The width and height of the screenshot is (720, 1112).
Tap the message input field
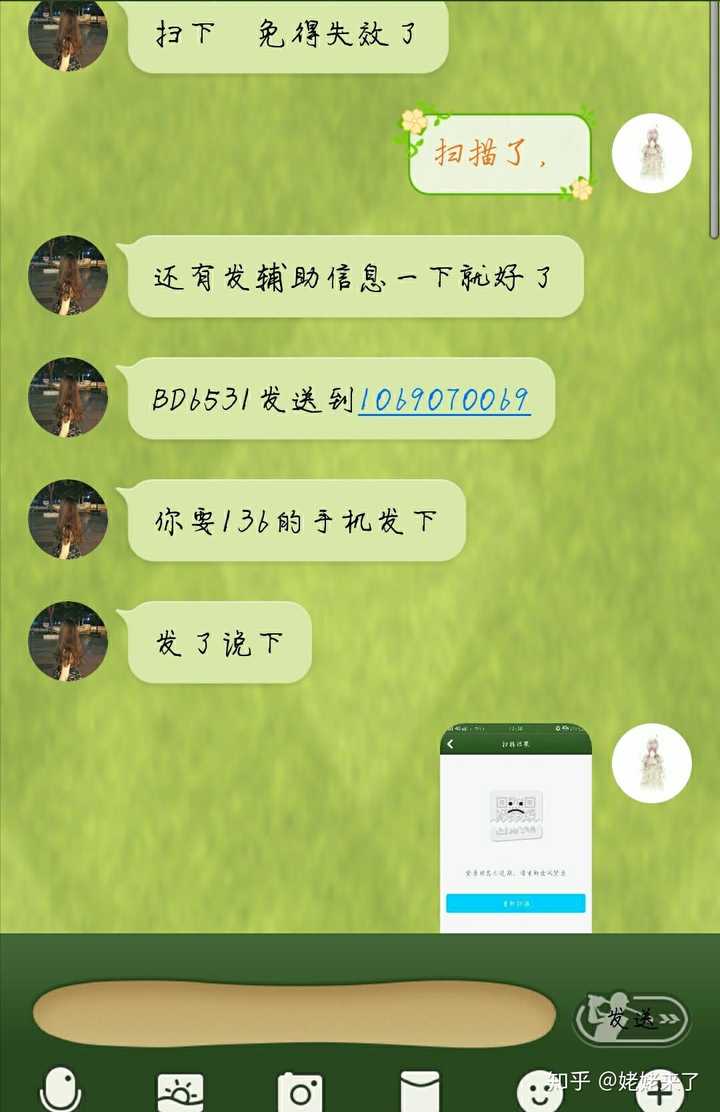point(293,1012)
